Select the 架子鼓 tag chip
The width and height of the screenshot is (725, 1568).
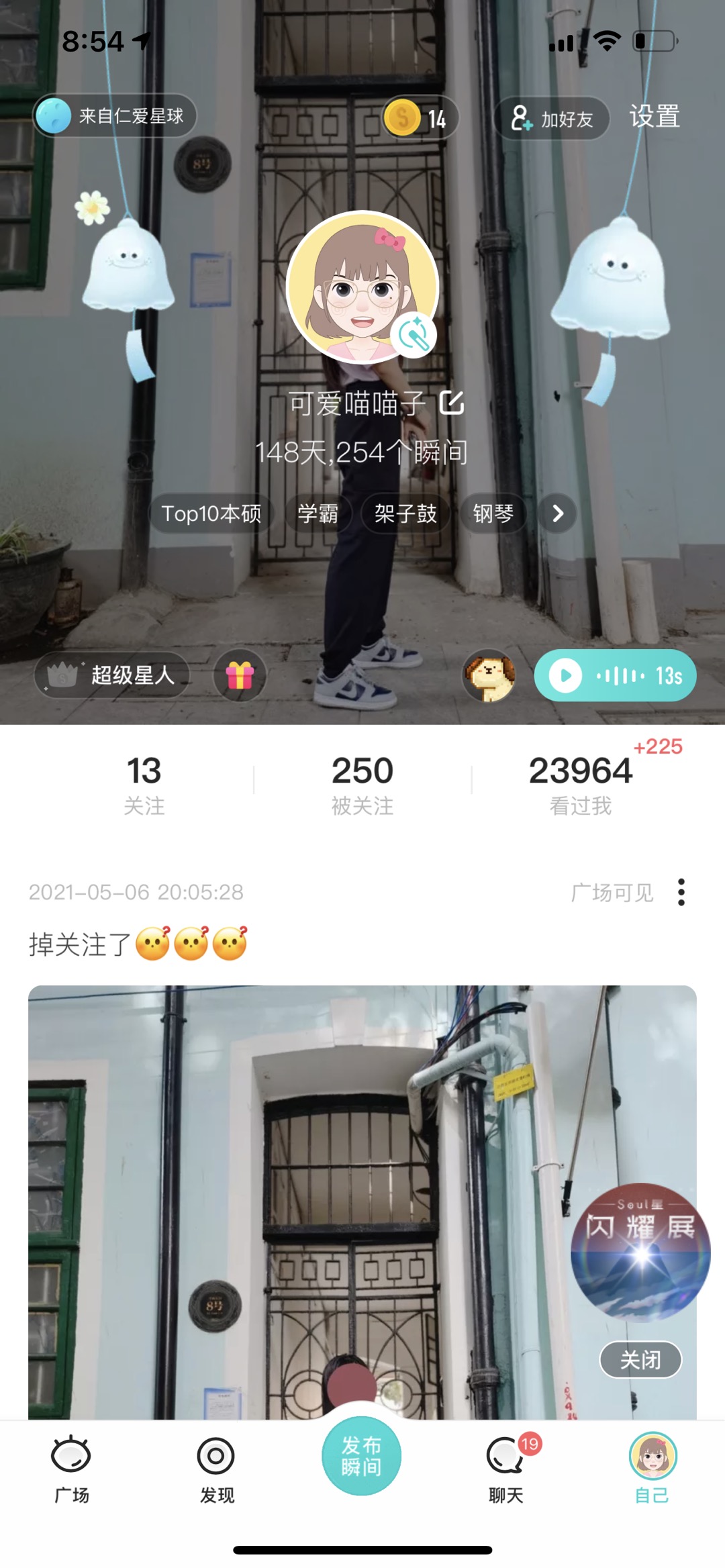pos(405,513)
